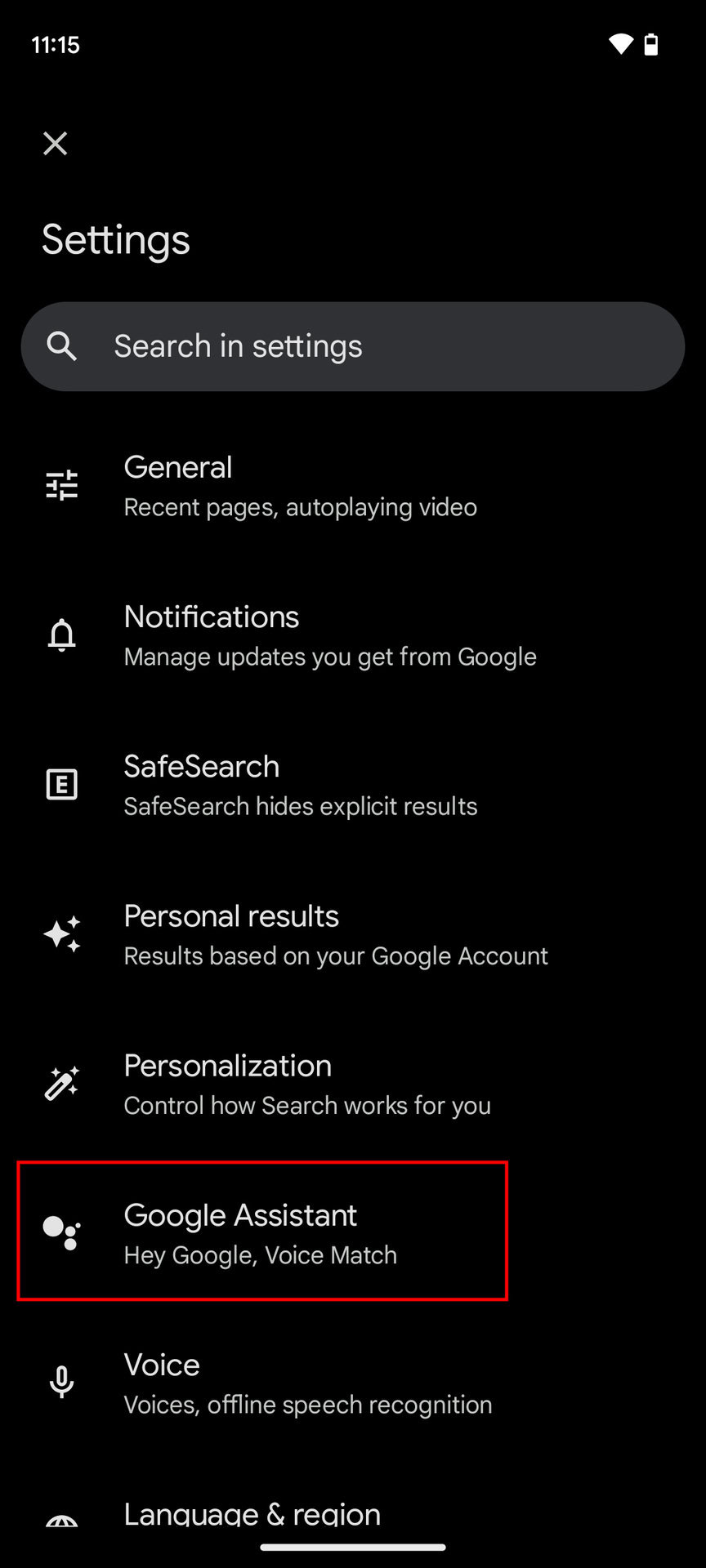Open SafeSearch settings

[x=353, y=785]
